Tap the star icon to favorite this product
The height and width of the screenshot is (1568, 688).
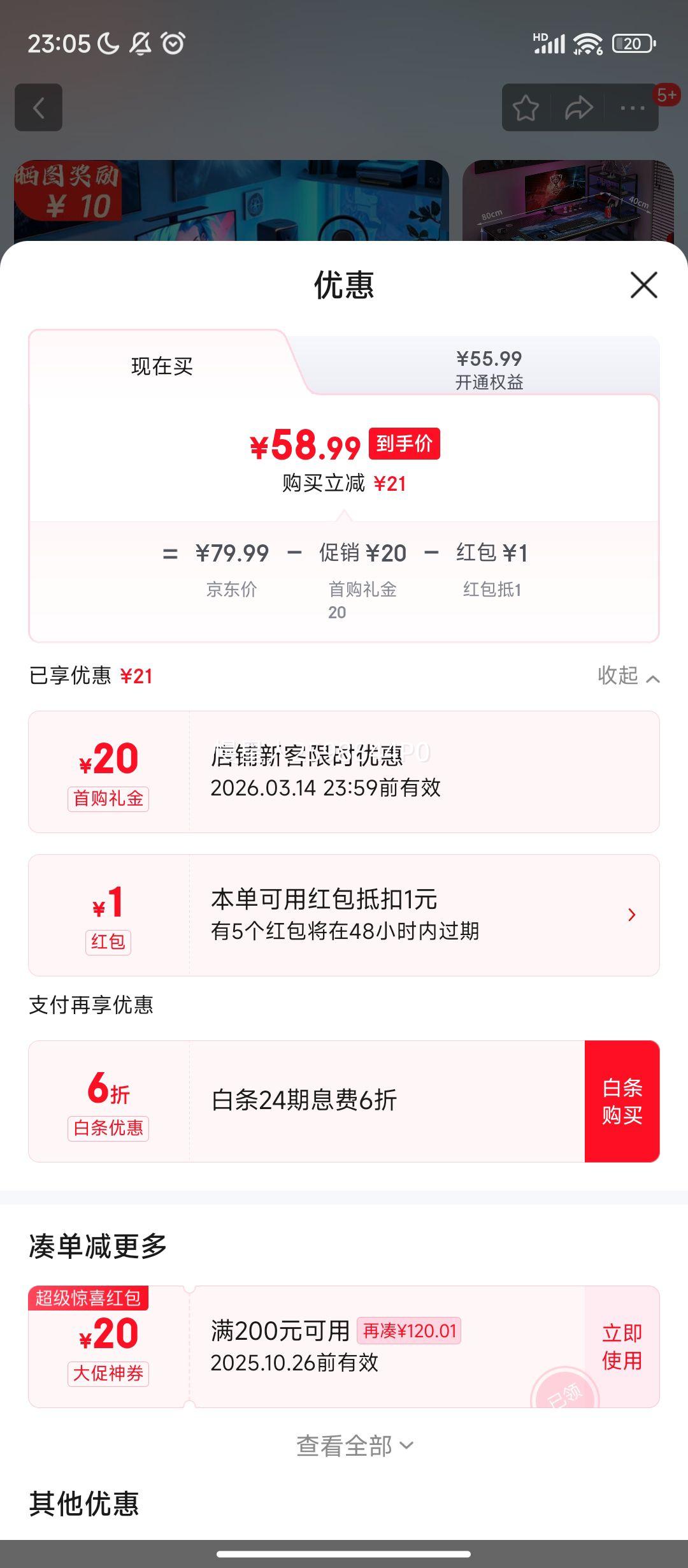coord(526,108)
